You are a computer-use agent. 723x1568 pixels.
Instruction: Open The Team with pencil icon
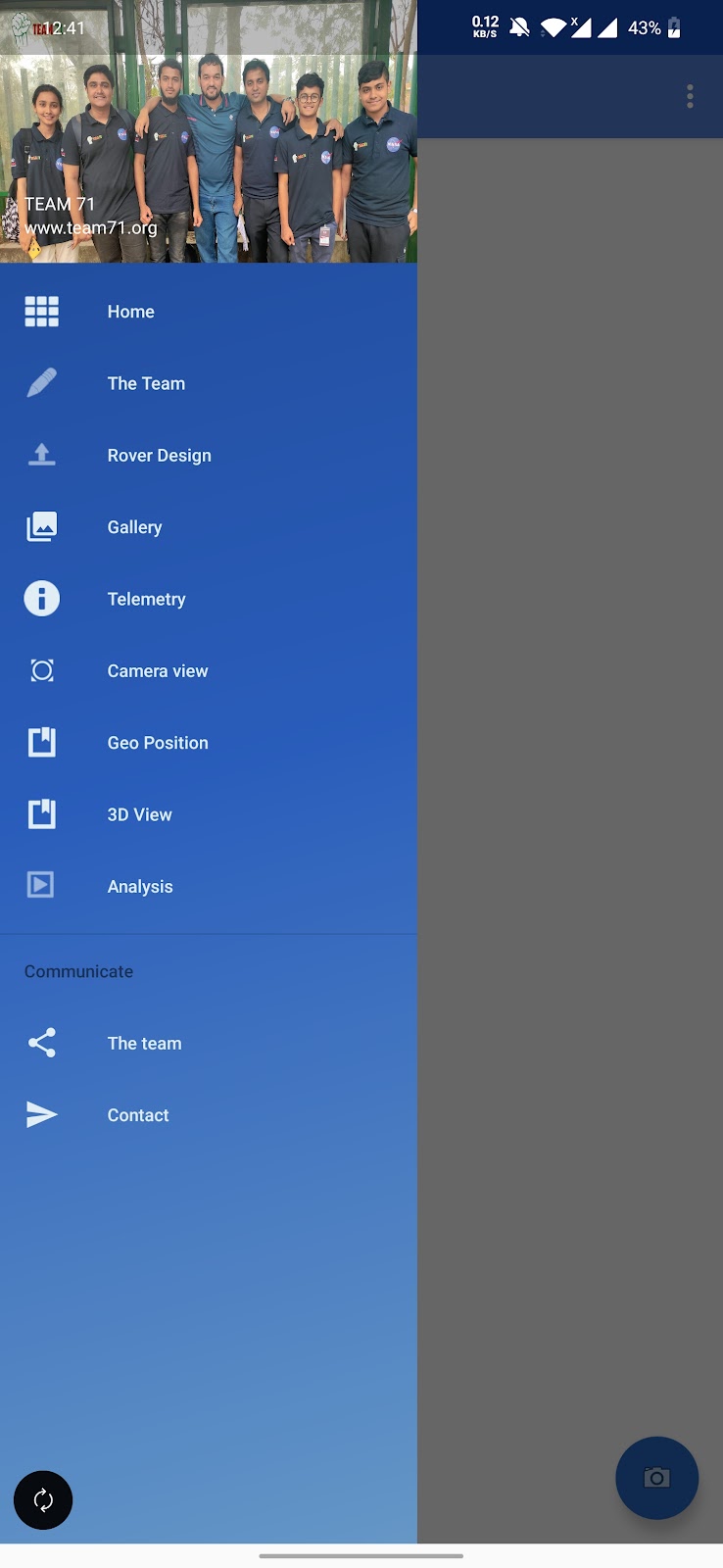[x=209, y=383]
